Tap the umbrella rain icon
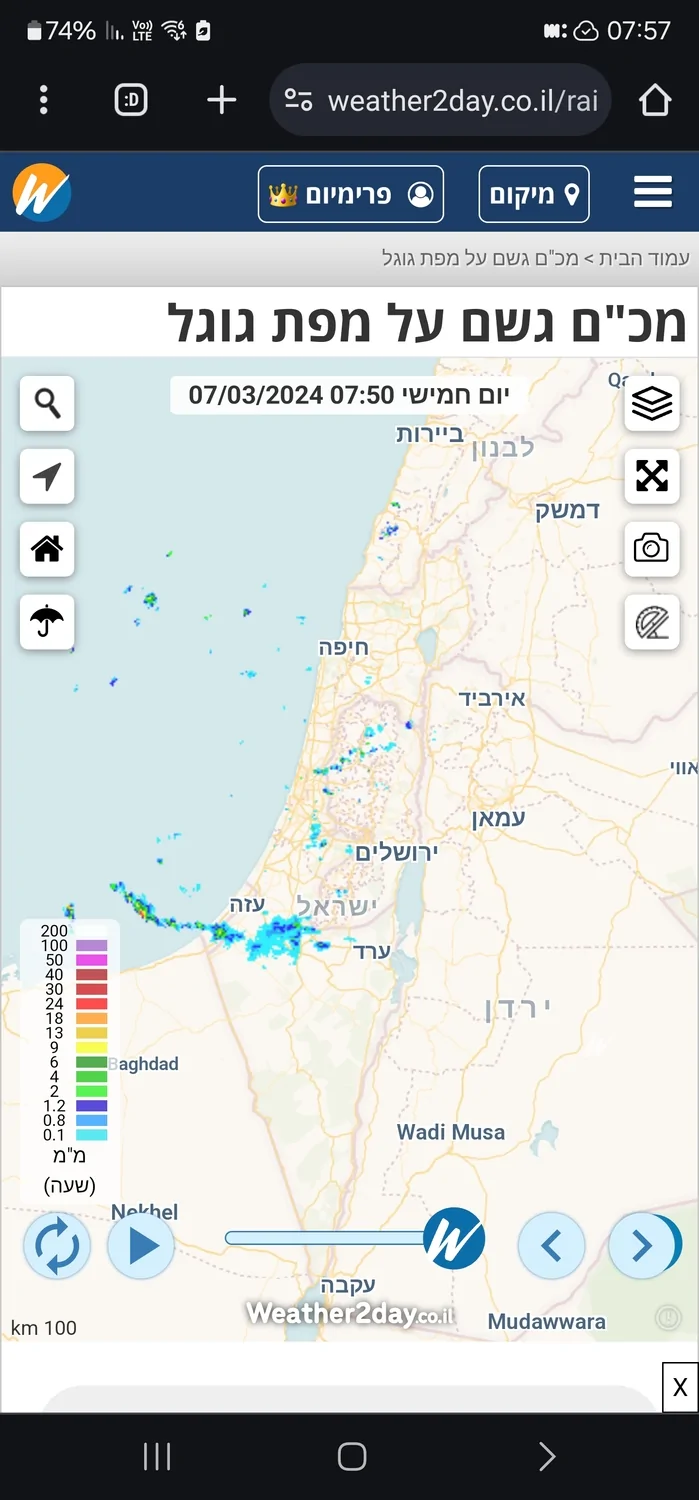The width and height of the screenshot is (699, 1500). coord(47,622)
